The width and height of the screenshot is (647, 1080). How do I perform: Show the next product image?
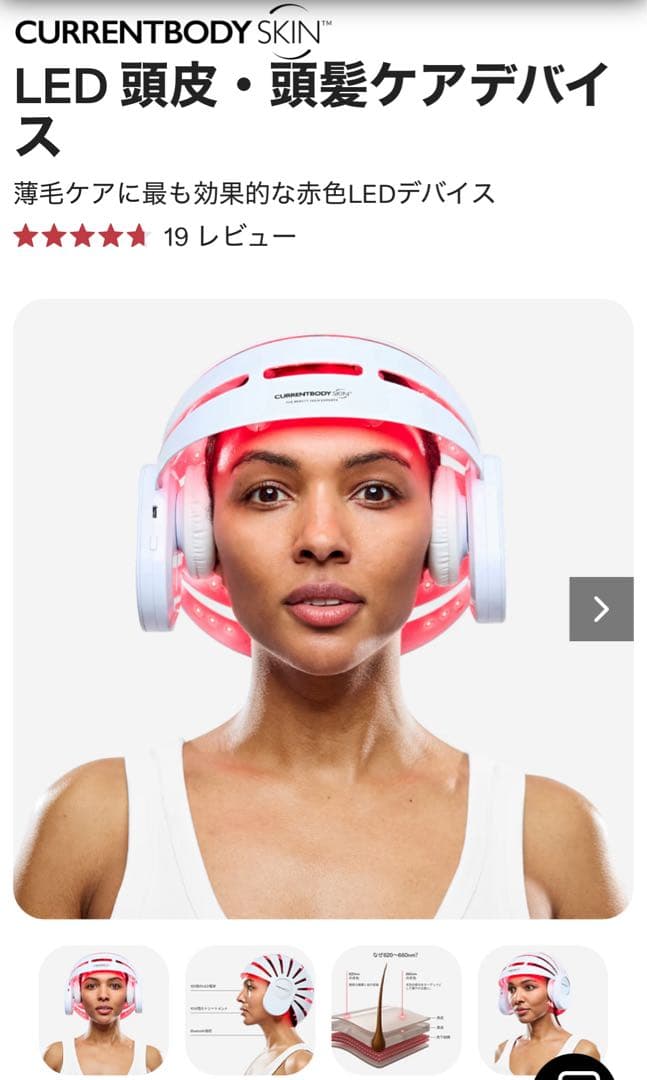coord(601,609)
